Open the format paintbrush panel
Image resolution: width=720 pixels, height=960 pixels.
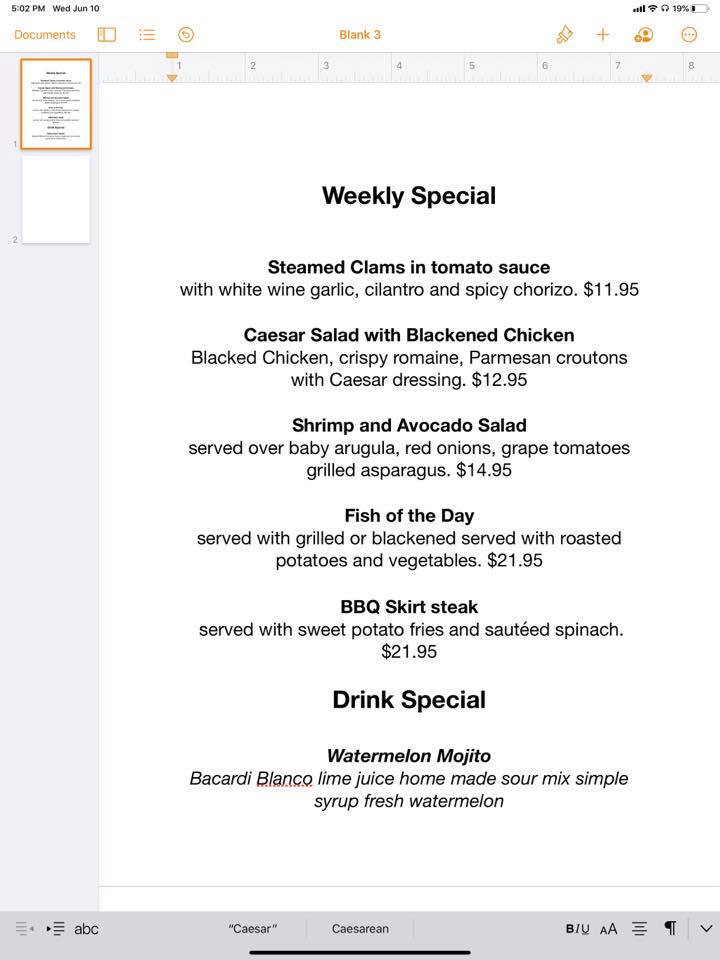tap(564, 35)
